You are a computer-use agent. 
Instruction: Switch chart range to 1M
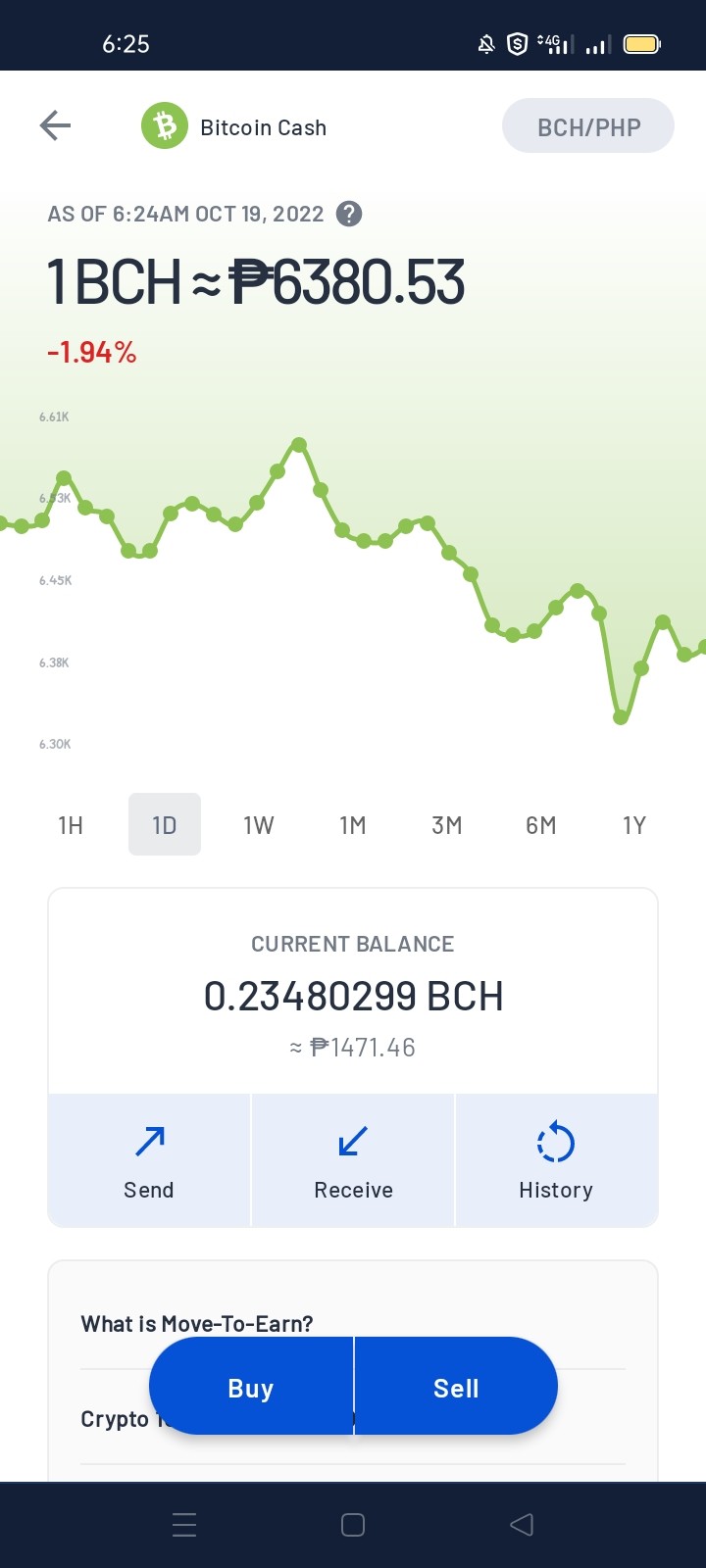click(x=353, y=825)
